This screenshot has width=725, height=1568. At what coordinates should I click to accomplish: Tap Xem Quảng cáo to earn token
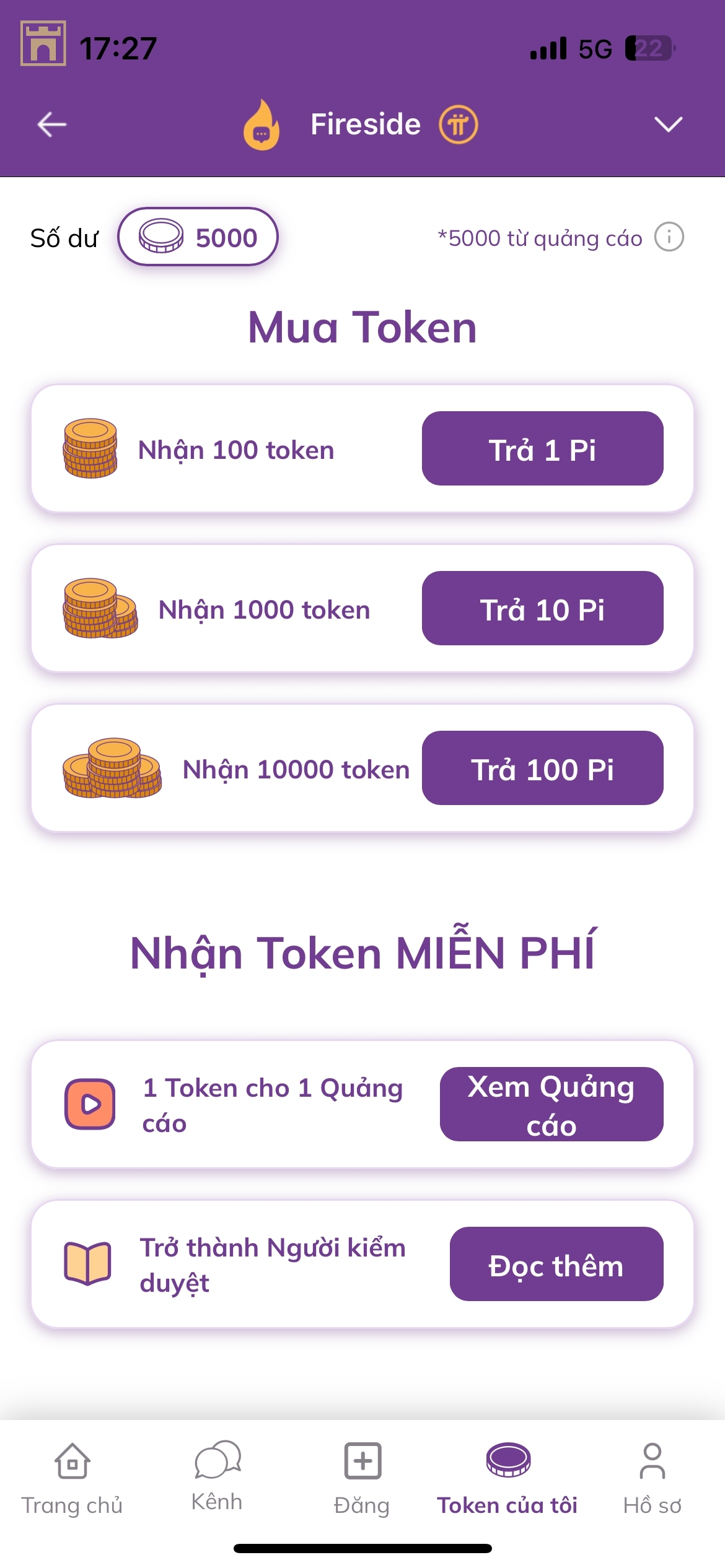(x=551, y=1104)
